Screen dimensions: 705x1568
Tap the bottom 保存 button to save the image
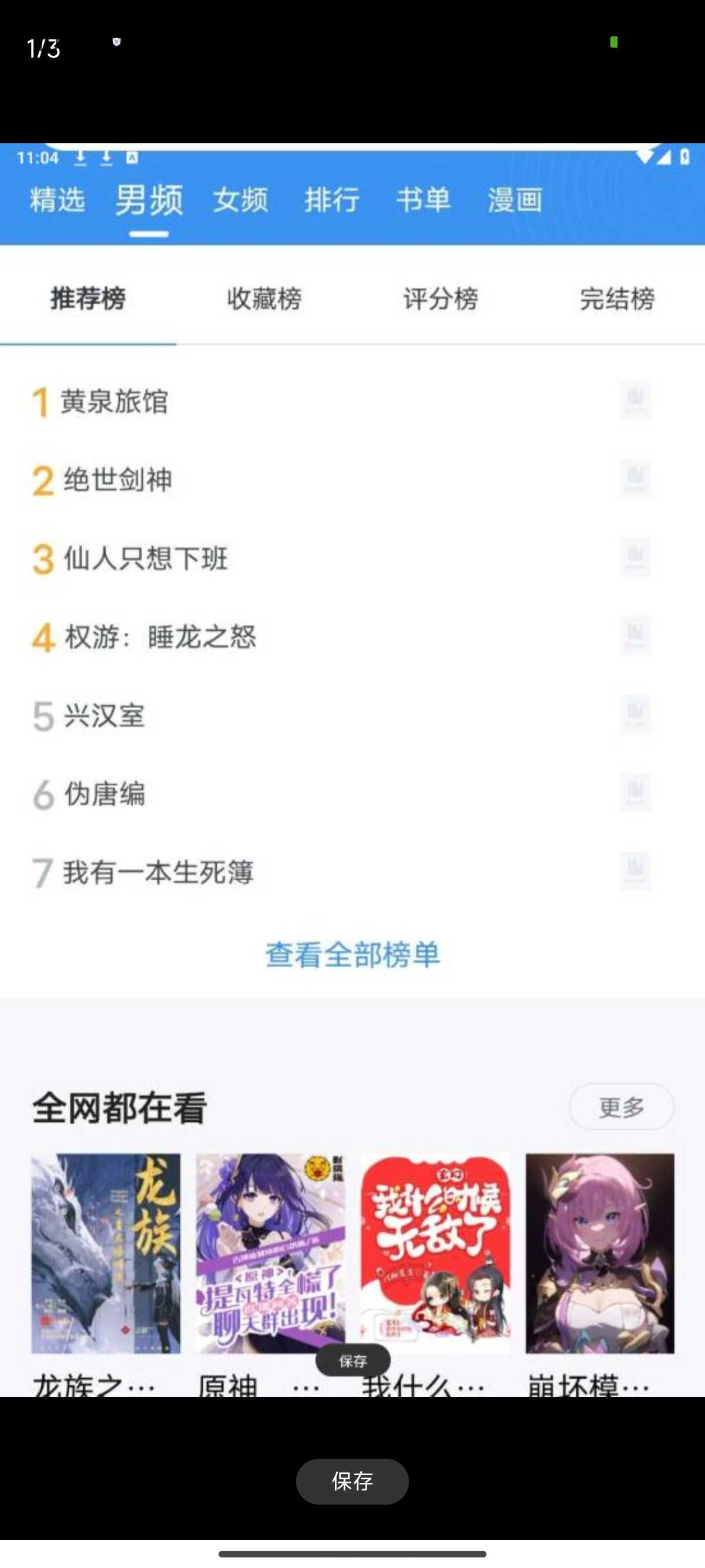pos(352,1481)
